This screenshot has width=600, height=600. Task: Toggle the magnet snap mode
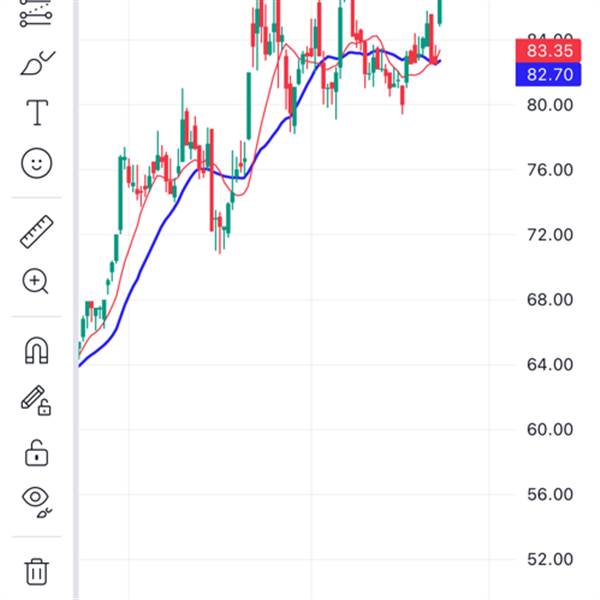pos(36,351)
